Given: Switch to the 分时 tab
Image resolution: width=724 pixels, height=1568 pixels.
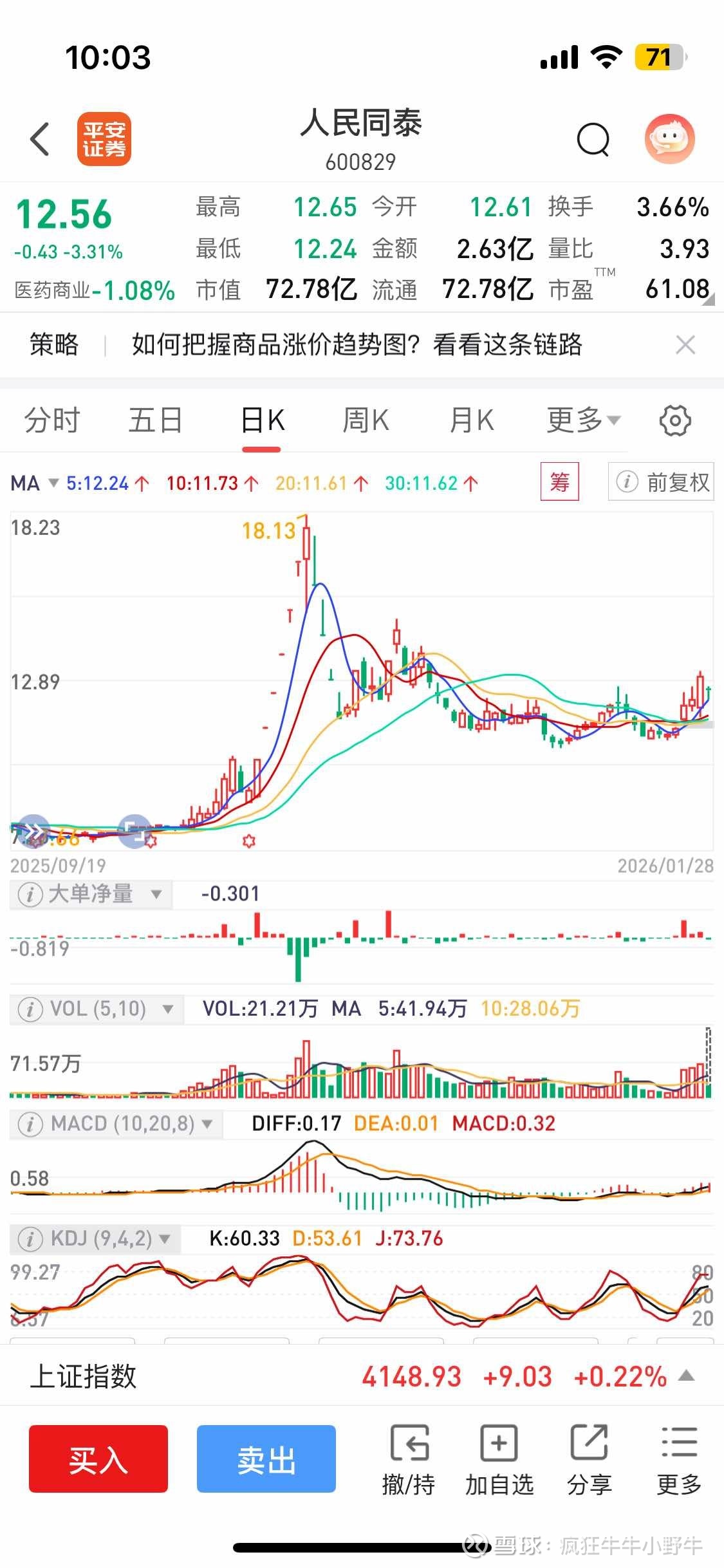Looking at the screenshot, I should [51, 420].
